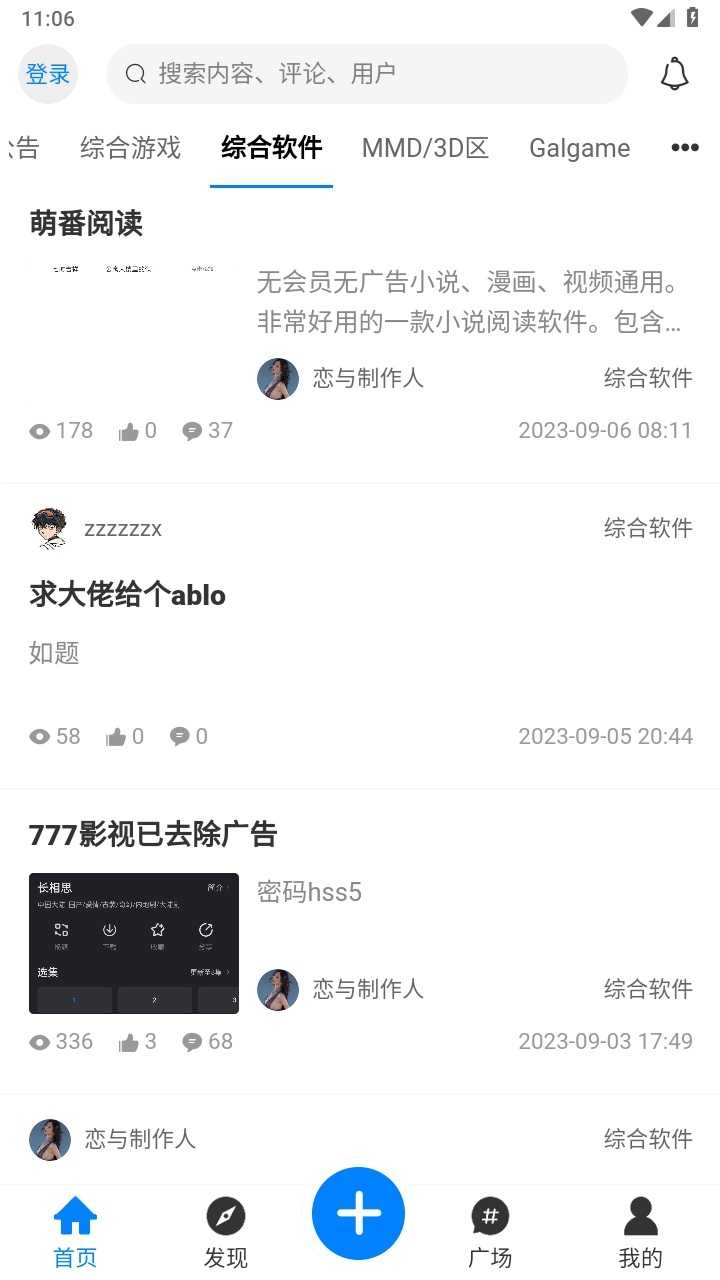This screenshot has height=1280, width=720.
Task: Switch to the MMD/3D区 tab
Action: (x=425, y=148)
